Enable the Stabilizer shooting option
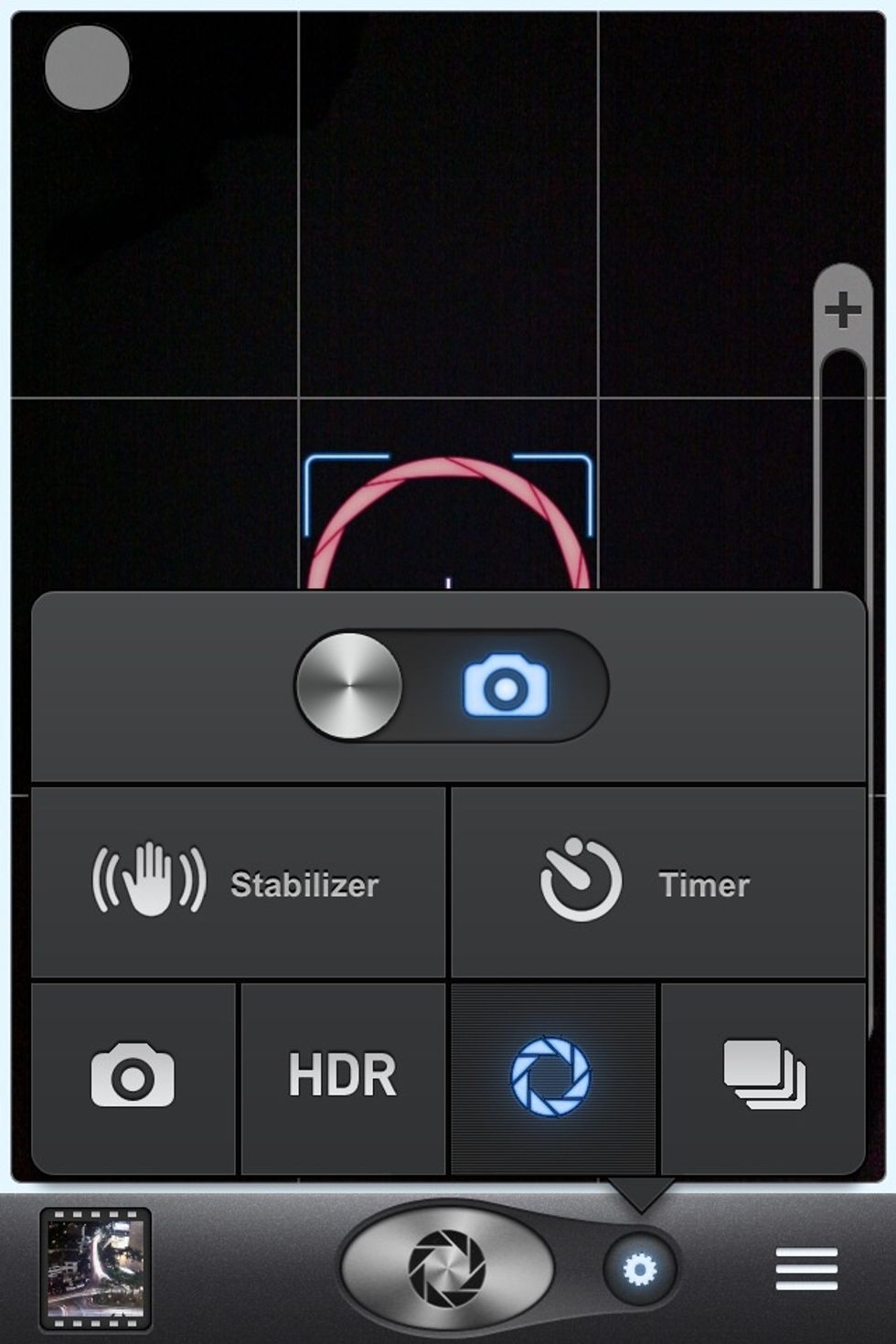The image size is (896, 1344). 238,883
